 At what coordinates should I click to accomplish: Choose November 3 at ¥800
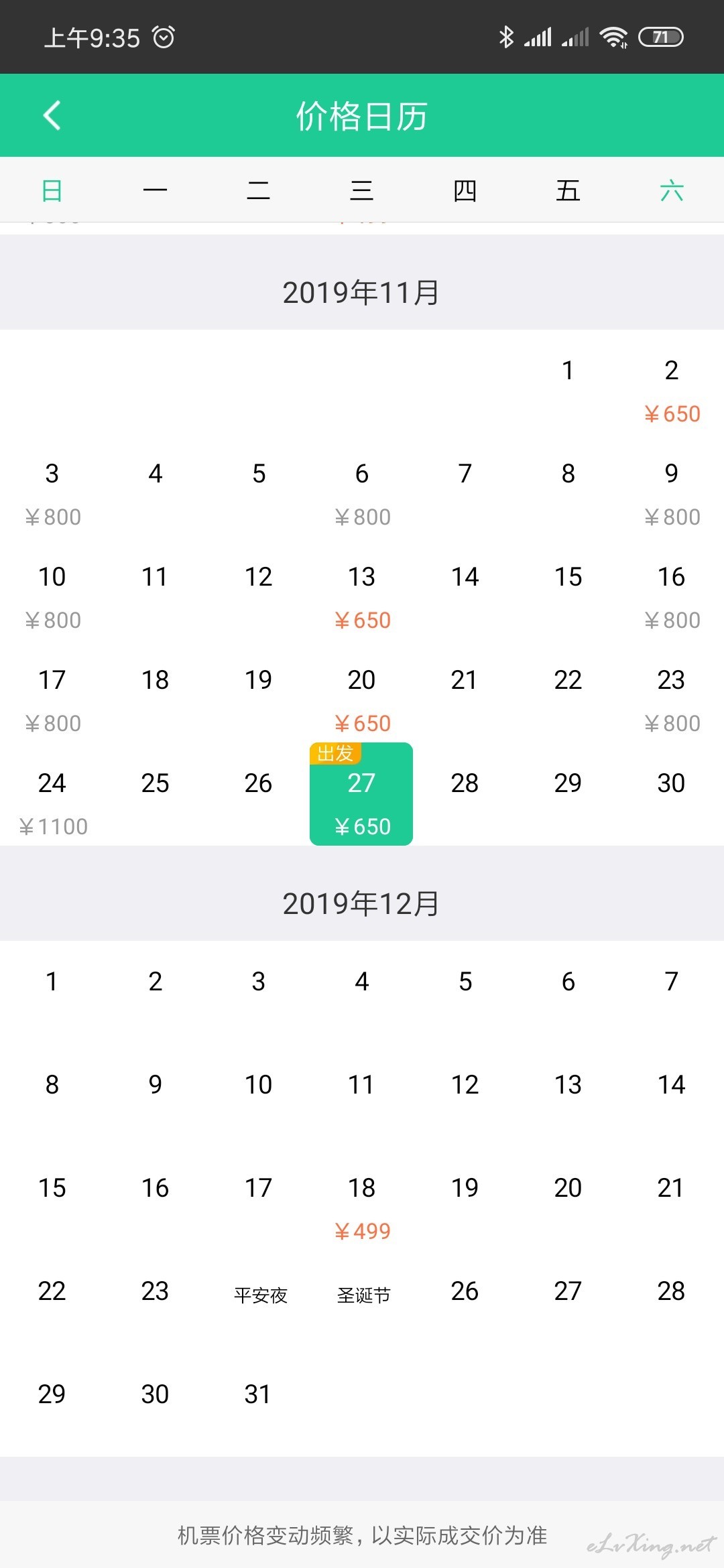tap(52, 495)
